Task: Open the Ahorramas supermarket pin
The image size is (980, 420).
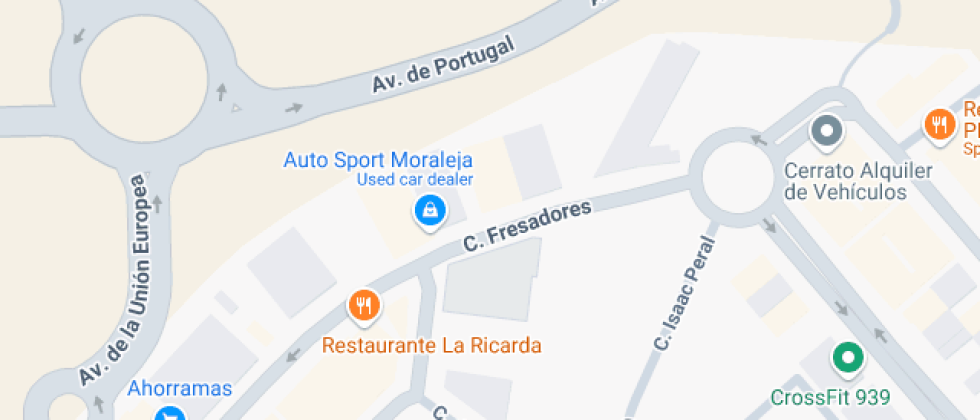Action: (170, 414)
